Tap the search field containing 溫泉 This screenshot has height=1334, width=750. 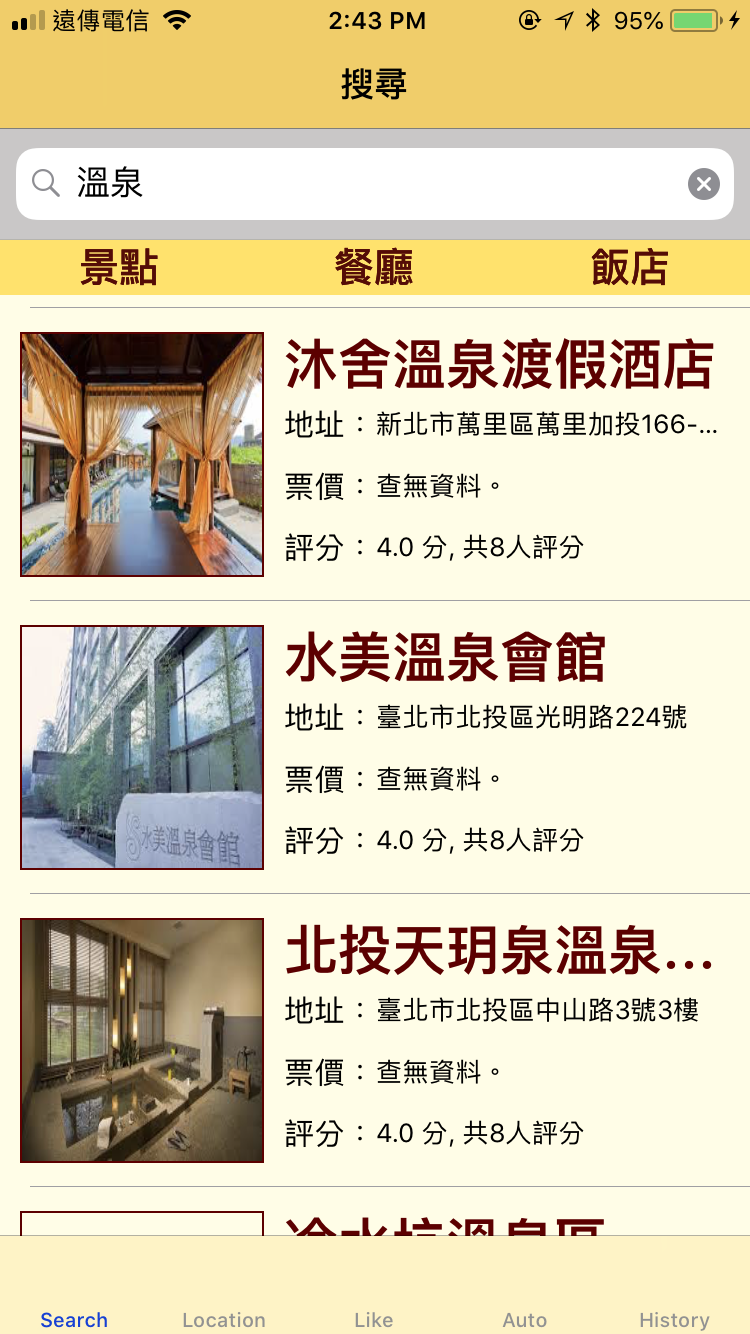click(x=375, y=184)
